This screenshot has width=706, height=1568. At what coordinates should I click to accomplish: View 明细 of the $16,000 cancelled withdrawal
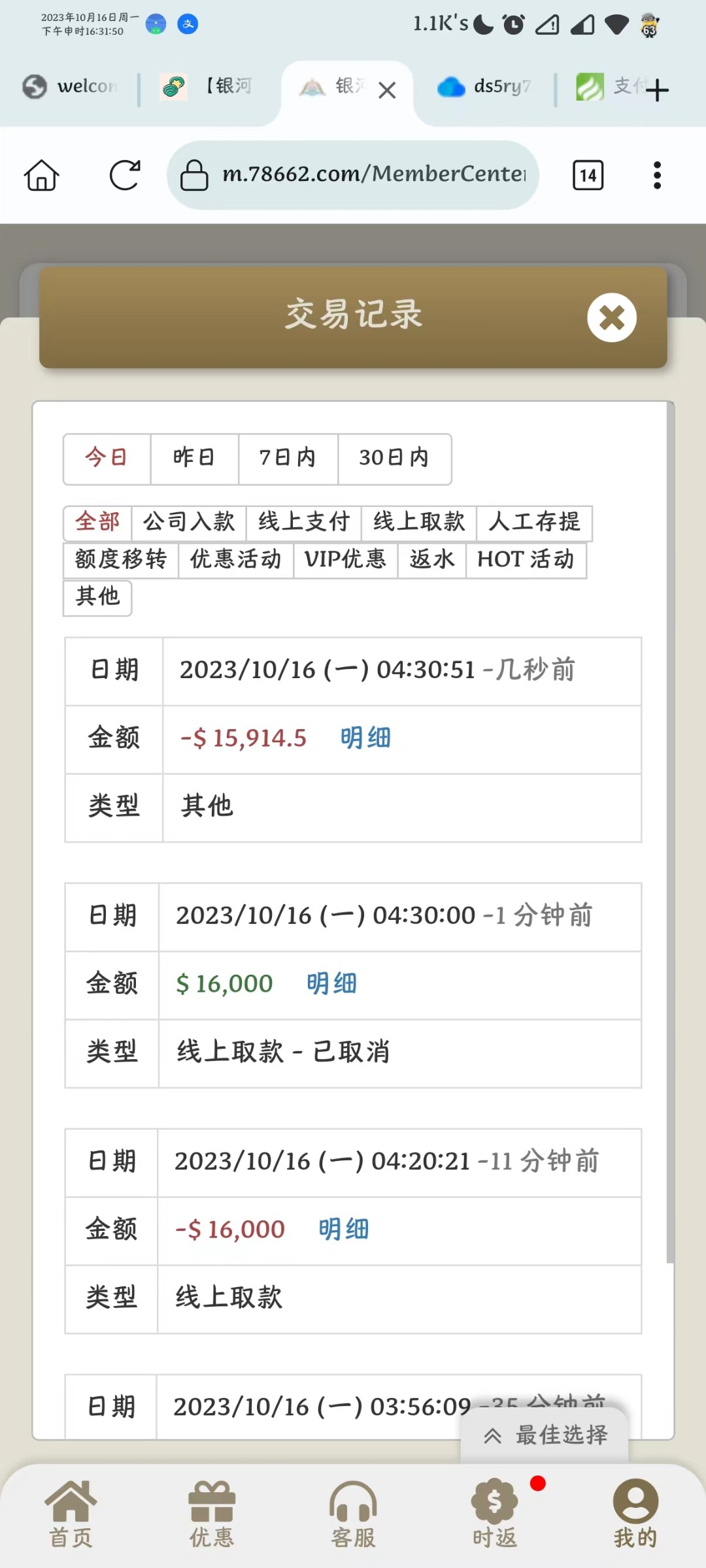[x=331, y=984]
